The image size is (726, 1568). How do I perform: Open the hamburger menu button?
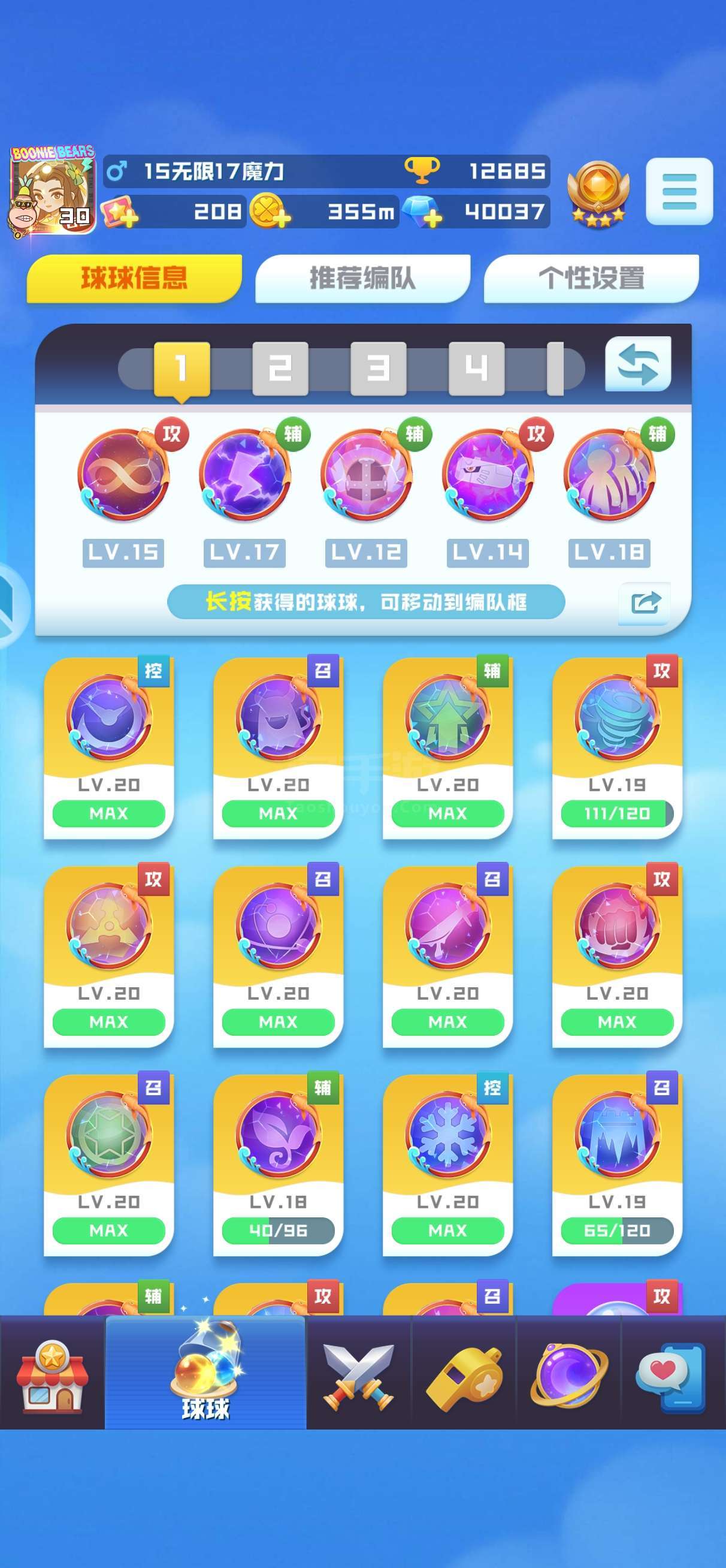pos(679,191)
